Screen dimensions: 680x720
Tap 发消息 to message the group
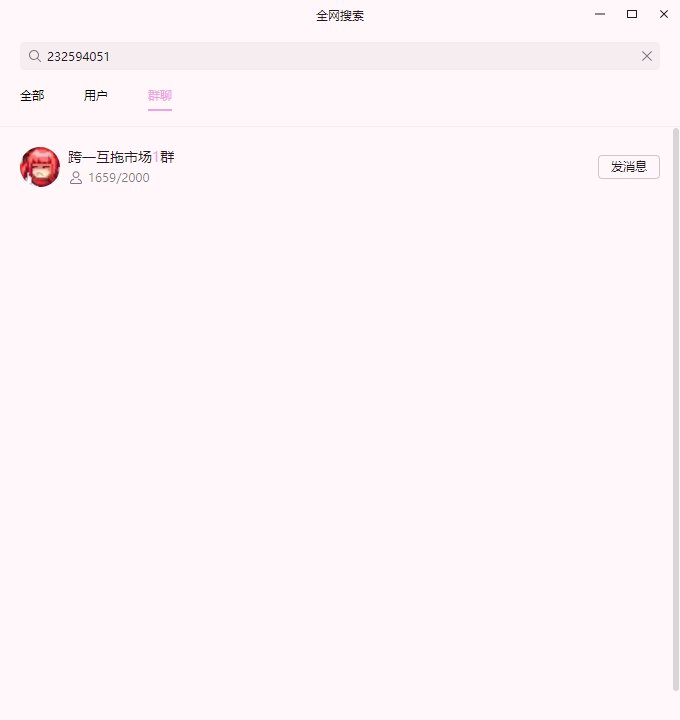pos(628,167)
